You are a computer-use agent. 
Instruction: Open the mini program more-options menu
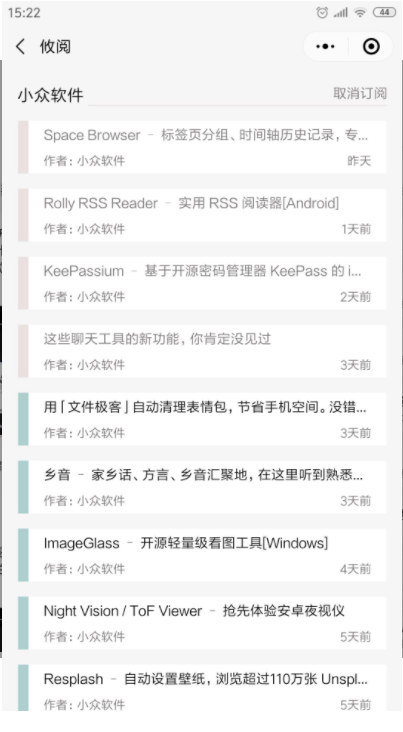(325, 47)
